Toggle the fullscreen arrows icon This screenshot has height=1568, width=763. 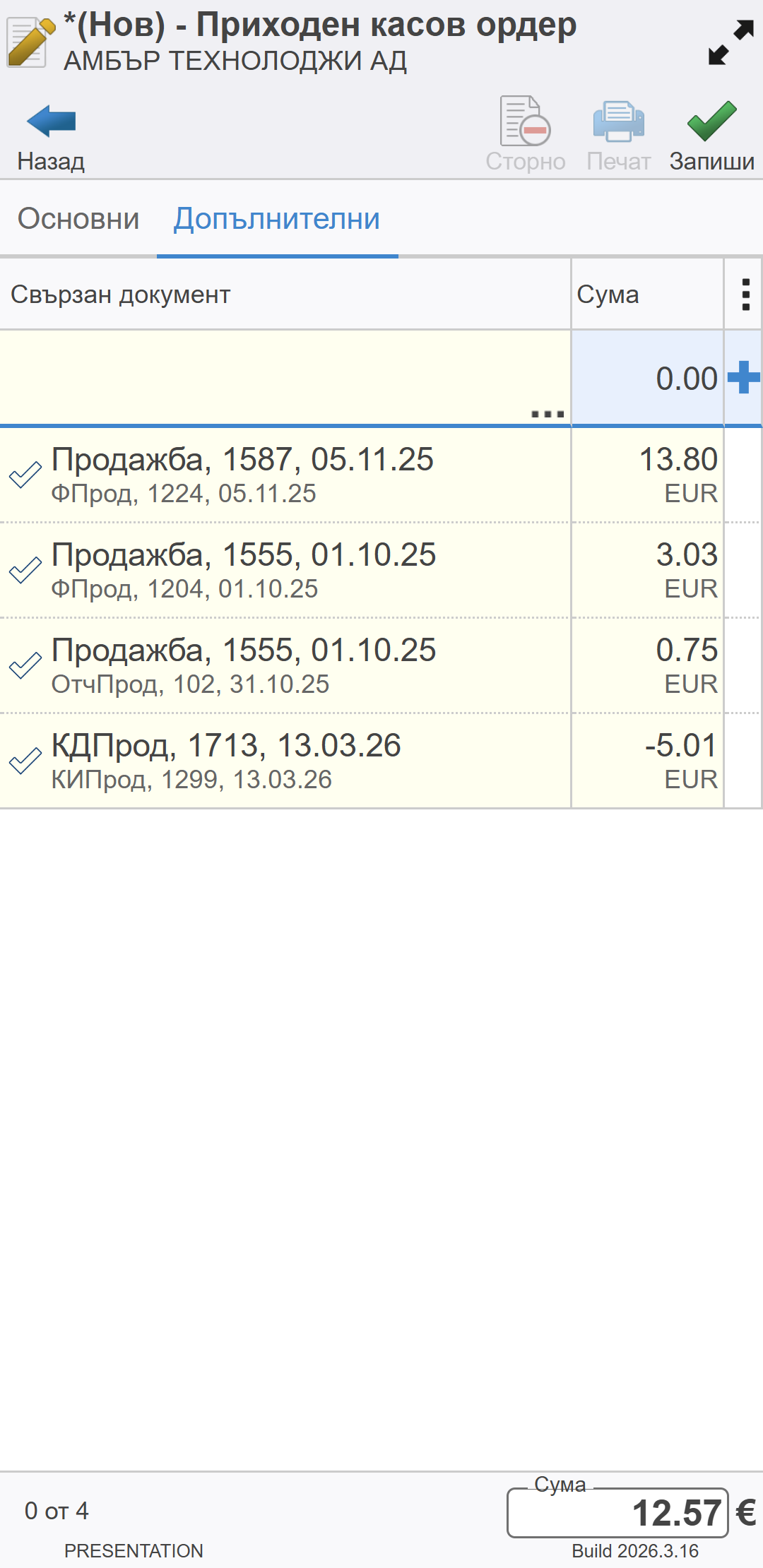pyautogui.click(x=731, y=42)
